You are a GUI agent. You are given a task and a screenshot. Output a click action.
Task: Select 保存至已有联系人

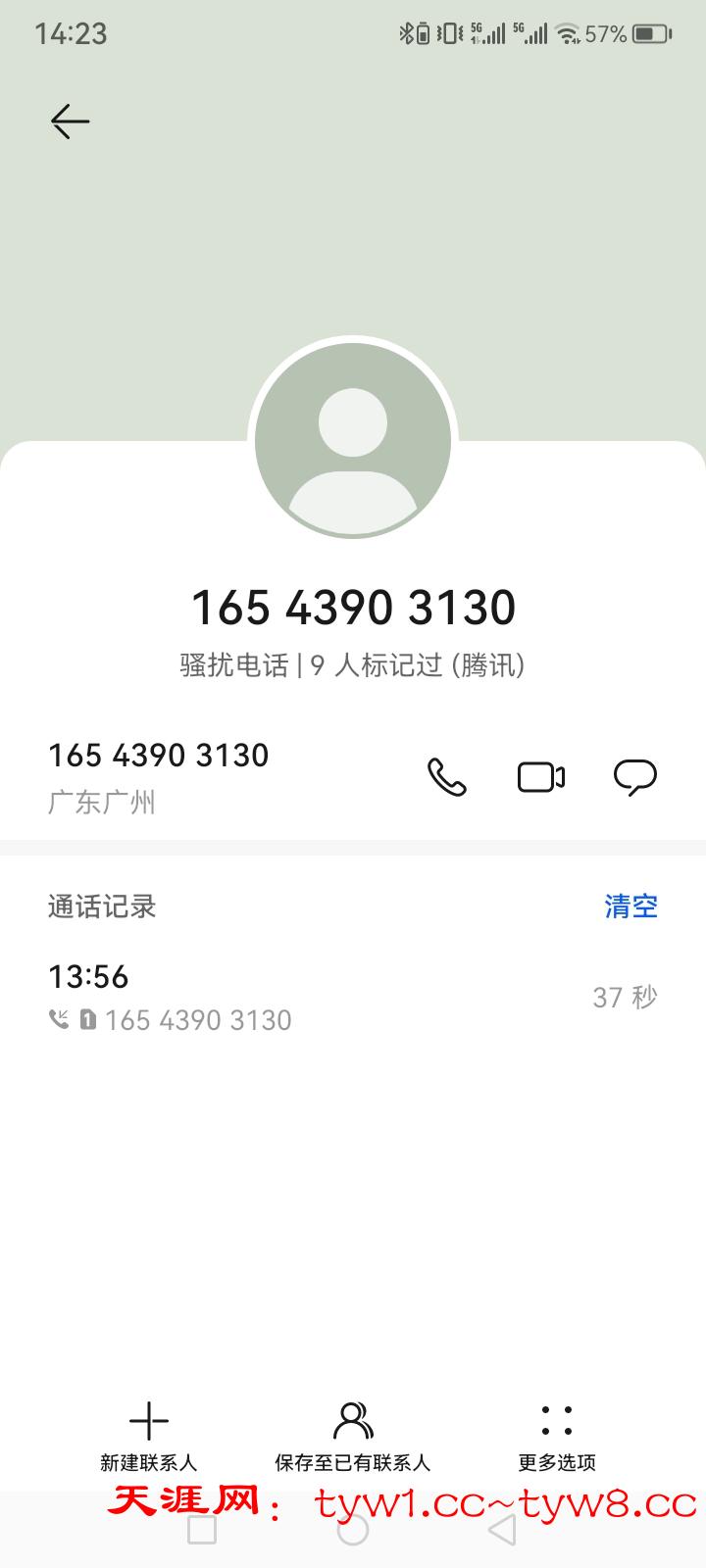353,1436
